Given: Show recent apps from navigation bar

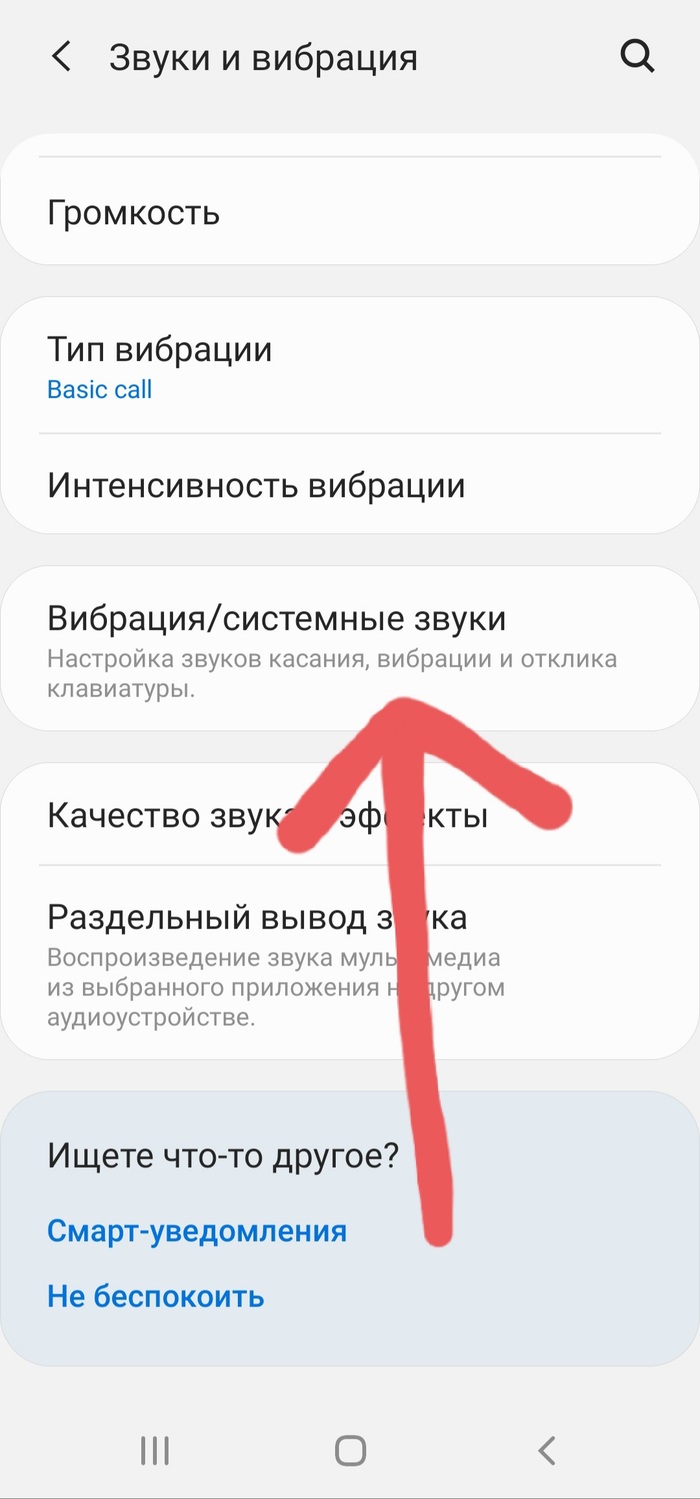Looking at the screenshot, I should (x=155, y=1450).
